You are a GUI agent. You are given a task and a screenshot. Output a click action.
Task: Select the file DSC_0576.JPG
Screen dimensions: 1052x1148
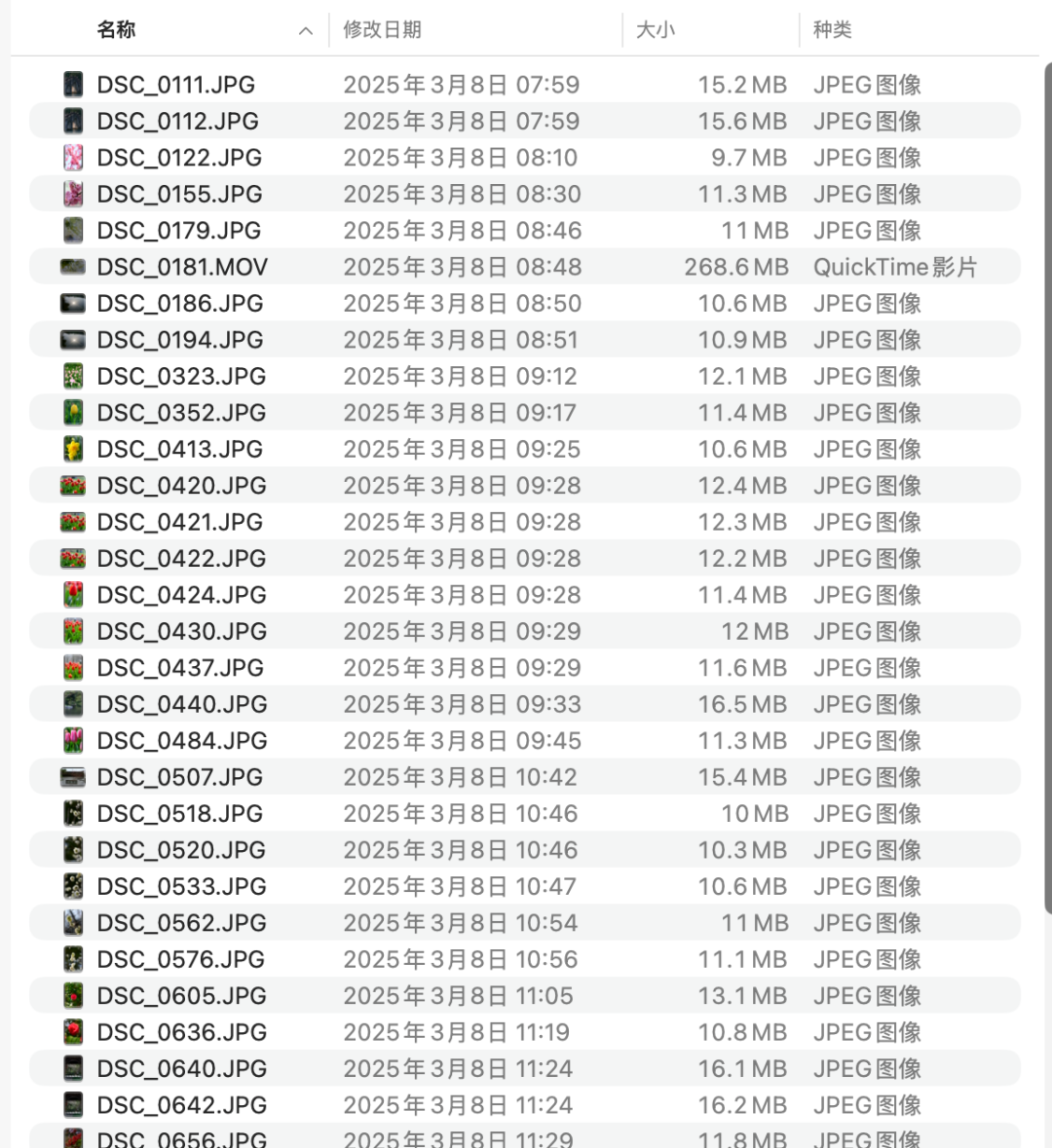coord(180,960)
